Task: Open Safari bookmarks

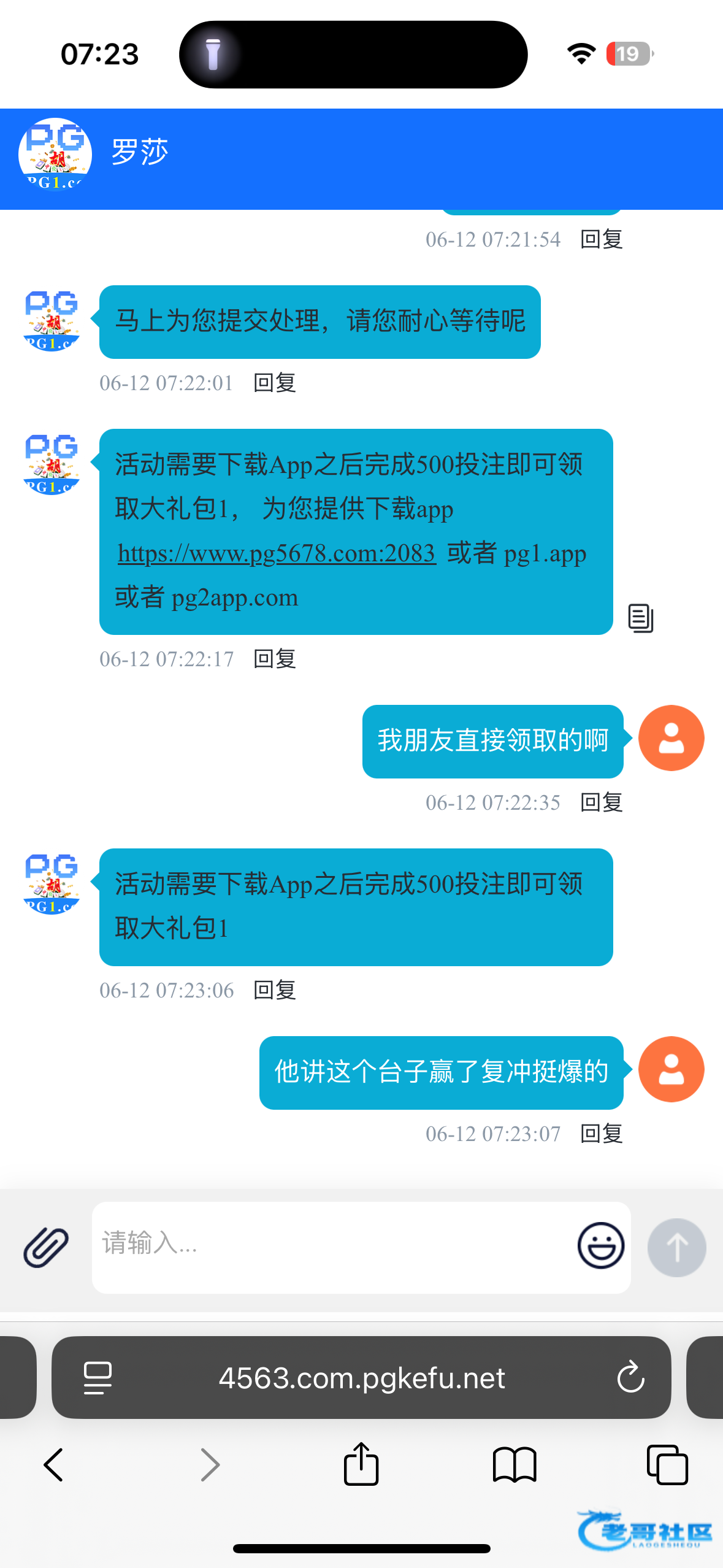Action: (515, 1465)
